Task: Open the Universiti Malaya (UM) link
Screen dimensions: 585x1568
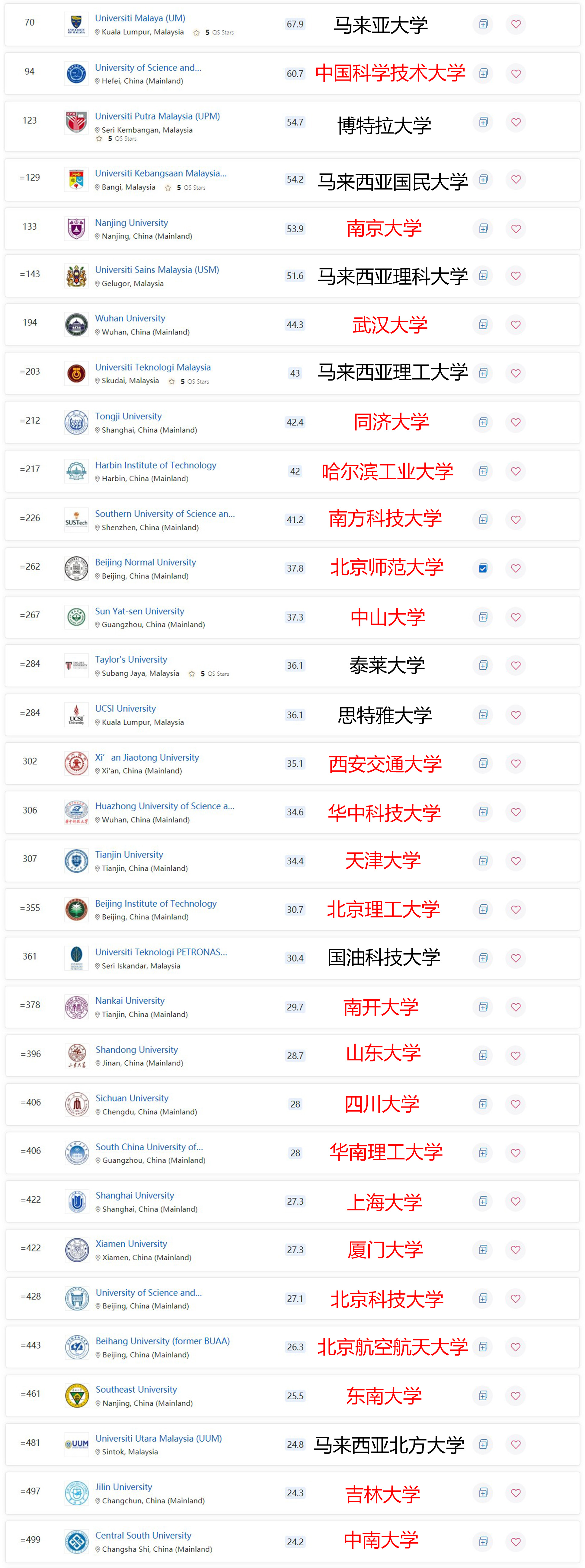Action: point(139,18)
